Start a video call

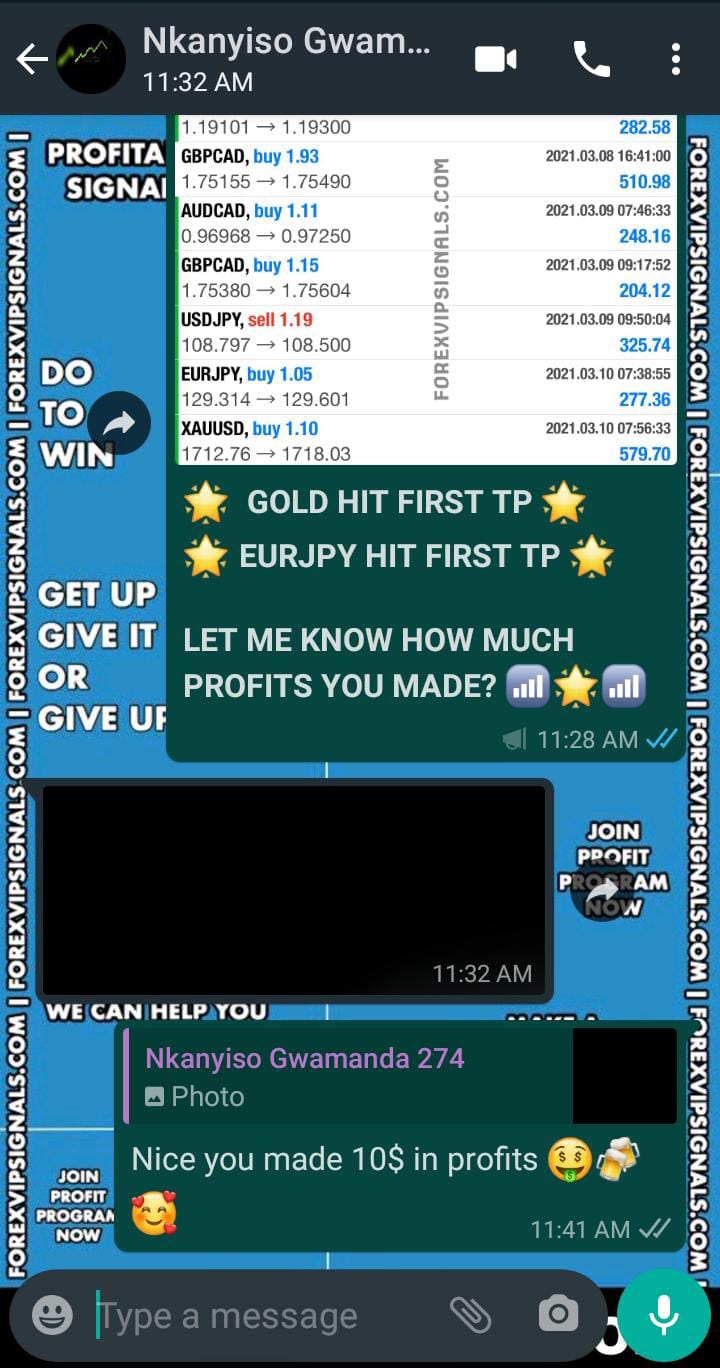495,60
